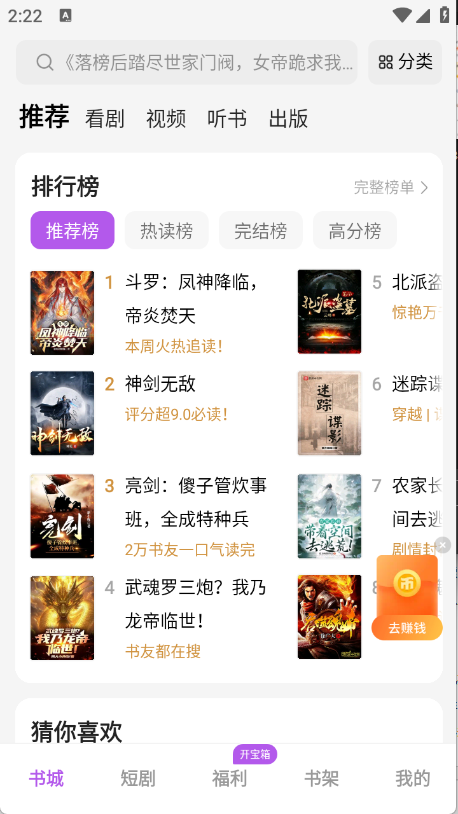Switch to the 高分榜 chip
Image resolution: width=458 pixels, height=814 pixels.
pyautogui.click(x=355, y=230)
